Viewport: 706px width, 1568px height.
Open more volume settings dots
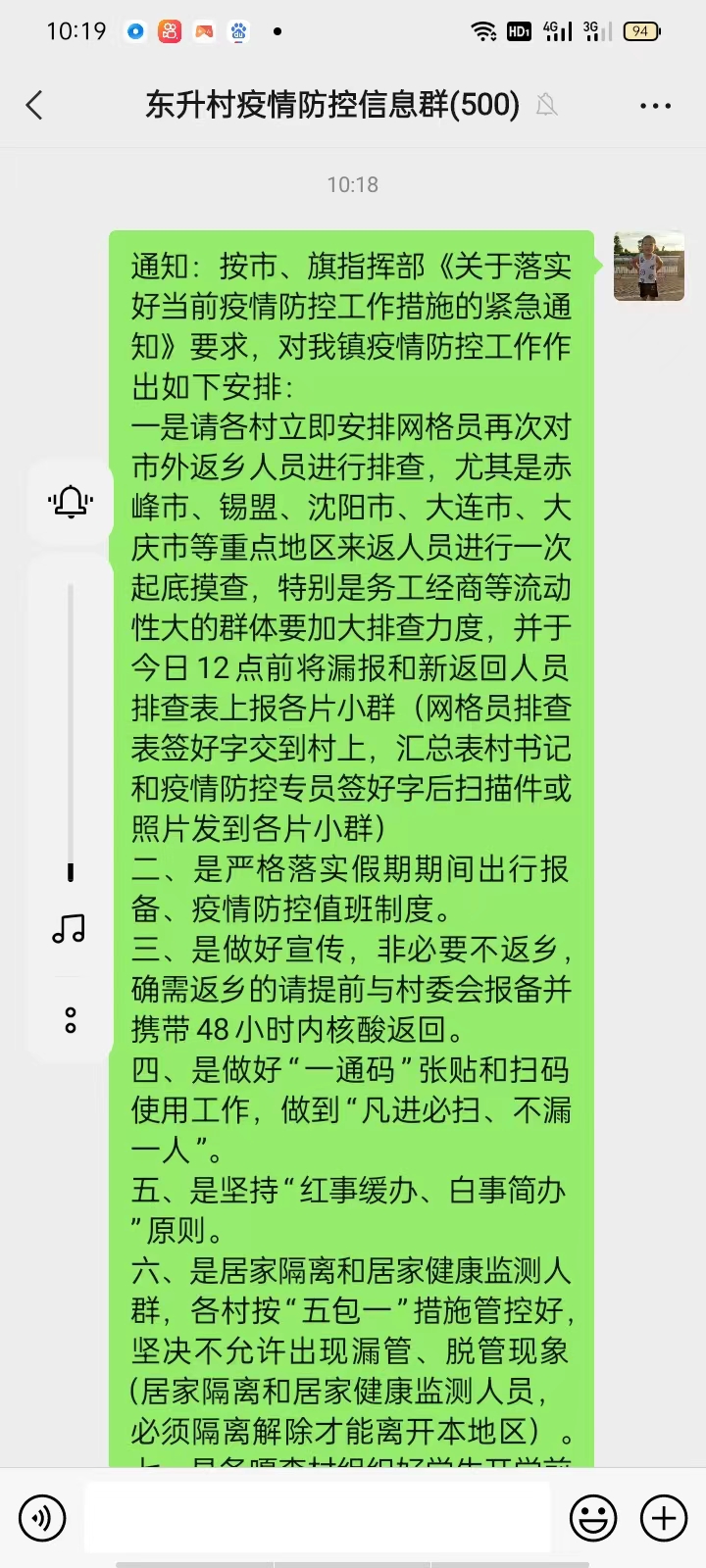coord(71,1020)
